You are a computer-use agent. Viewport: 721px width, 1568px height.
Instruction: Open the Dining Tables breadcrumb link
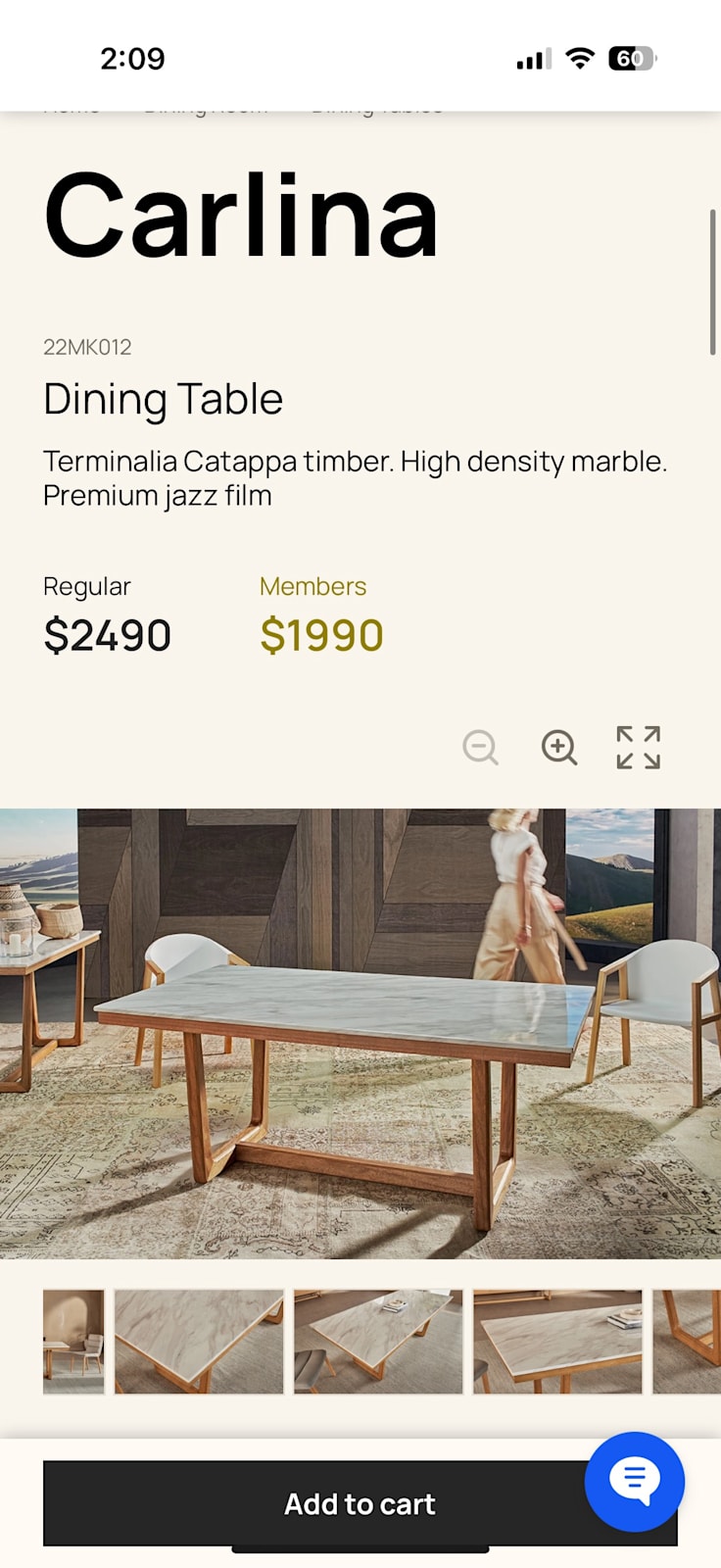pos(375,108)
